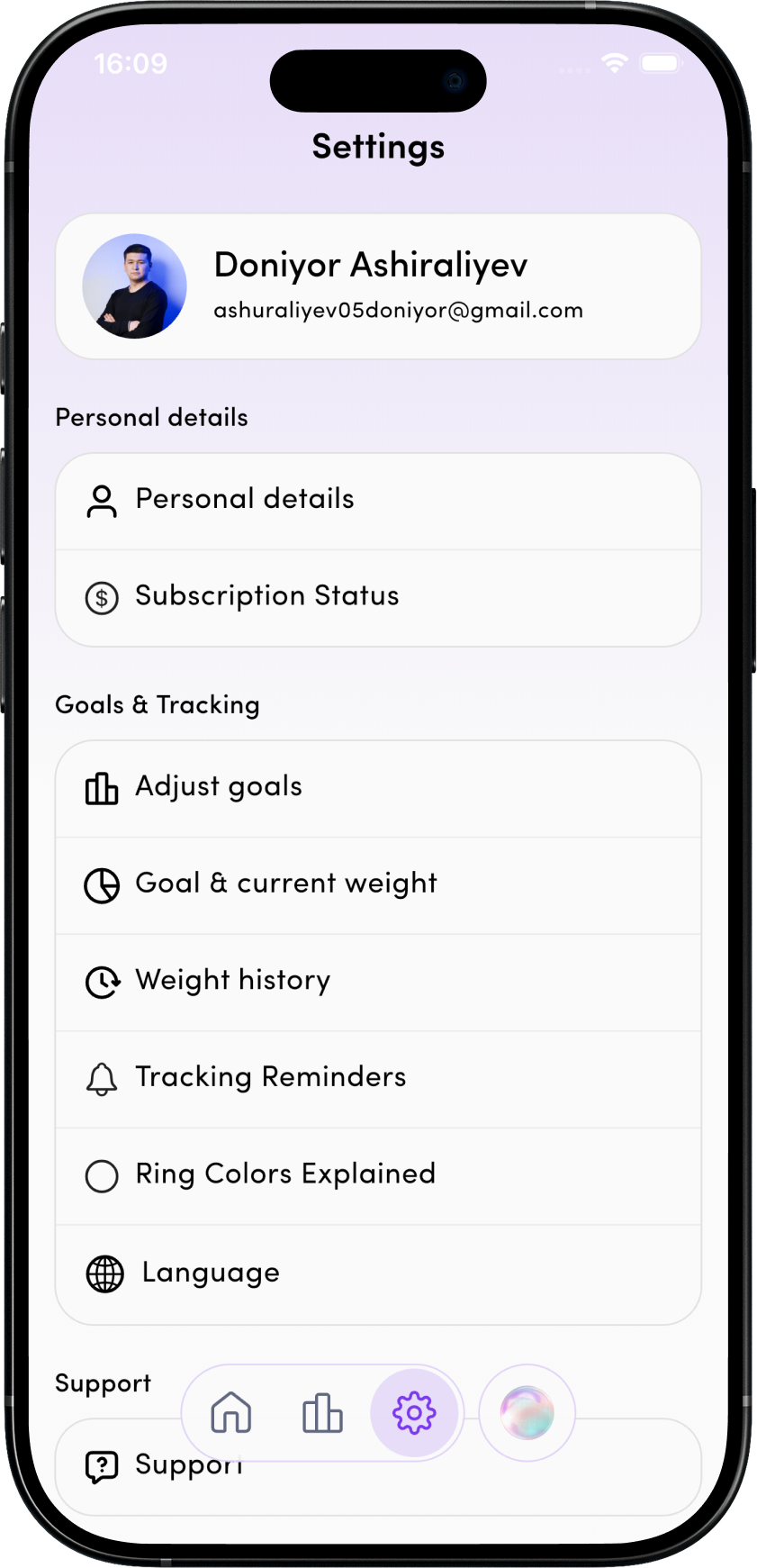
Task: Open Doniyor Ashiraliyev's profile card
Action: 378,286
